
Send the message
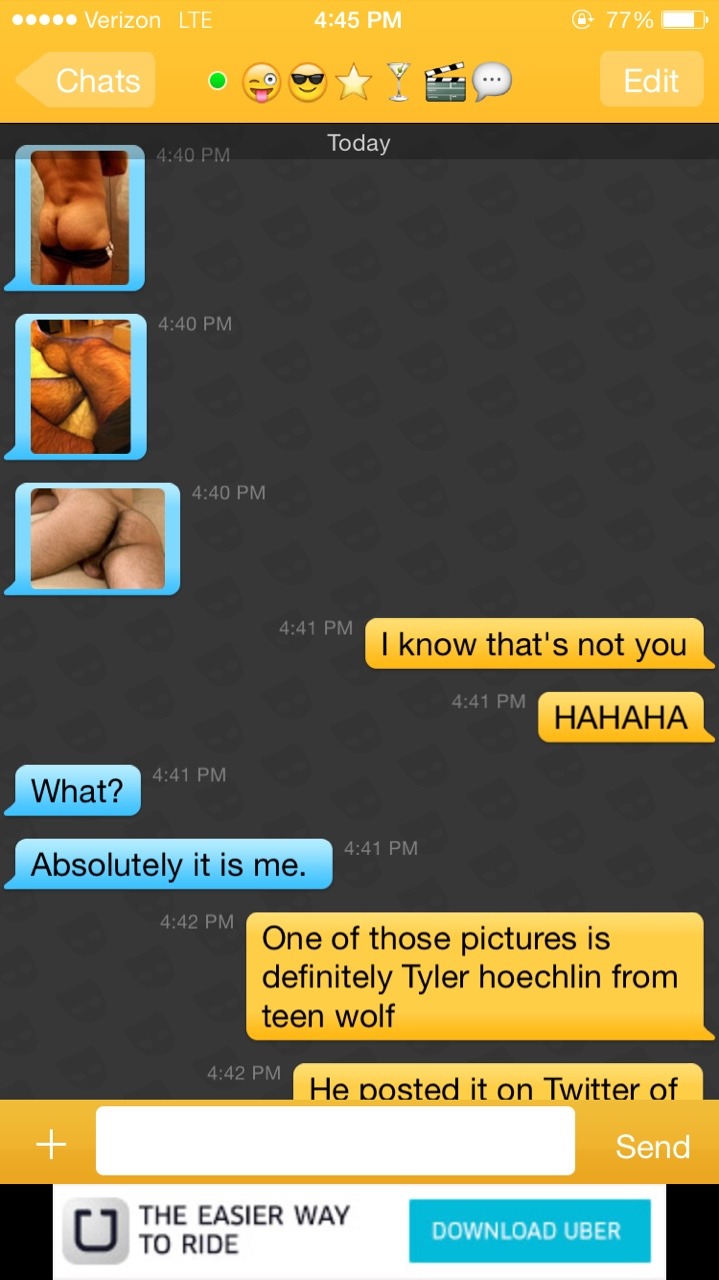click(652, 1146)
